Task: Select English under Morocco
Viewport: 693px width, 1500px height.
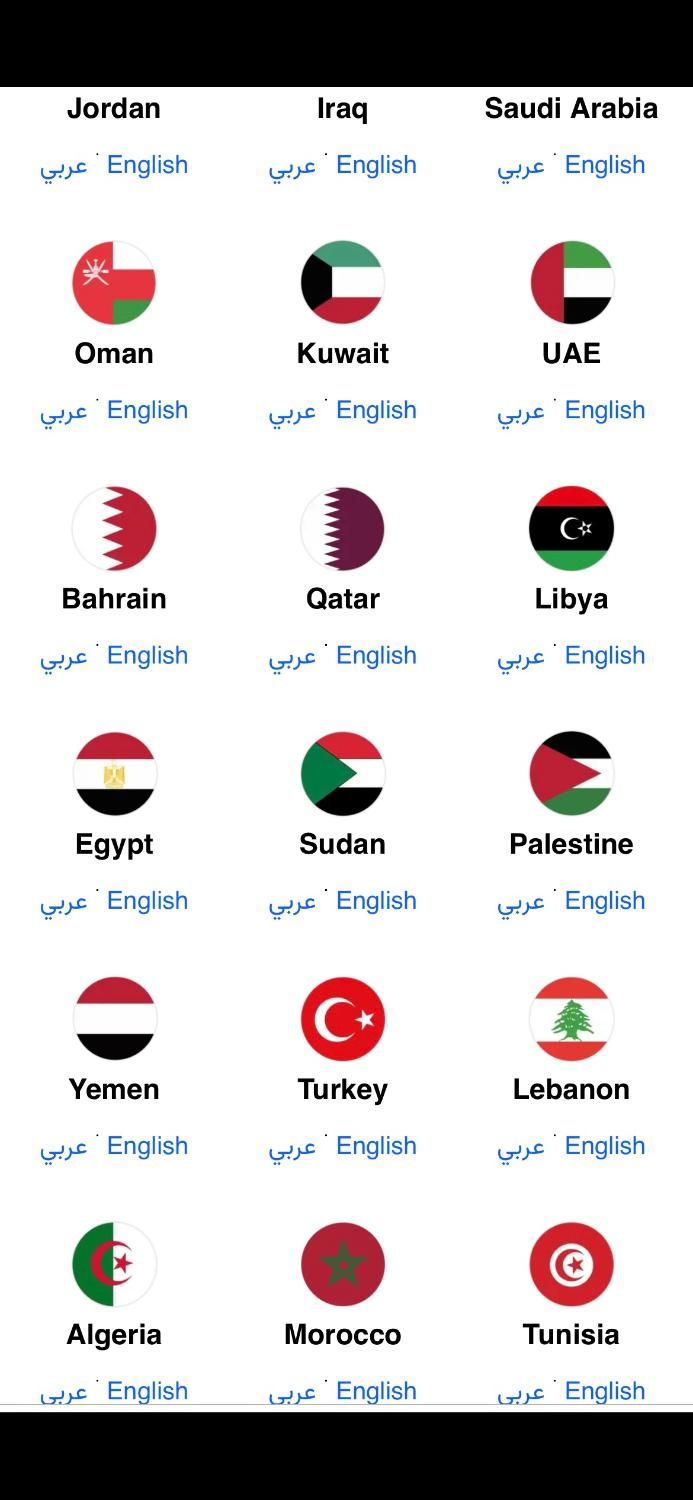Action: point(376,1390)
